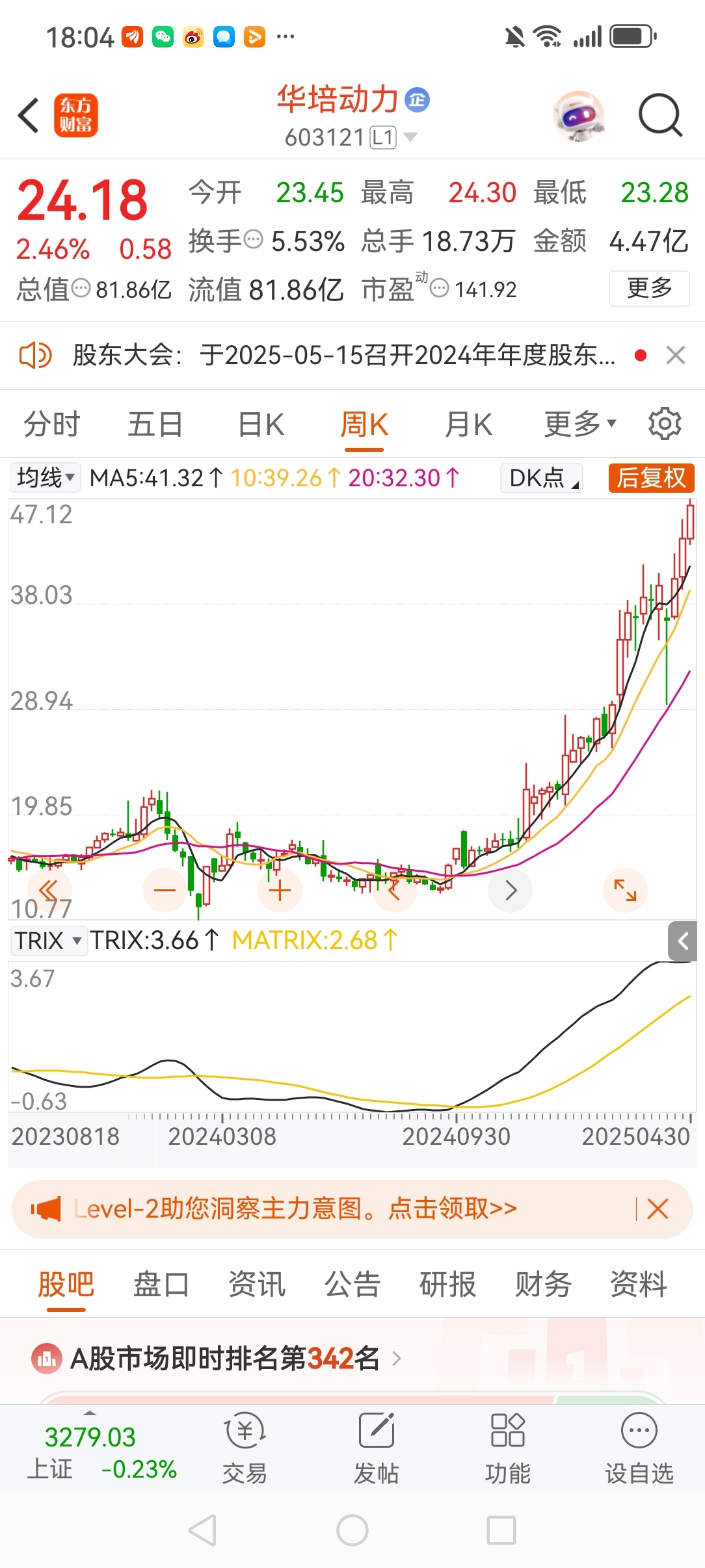Image resolution: width=705 pixels, height=1568 pixels.
Task: Dismiss the shareholder meeting notice
Action: 676,356
